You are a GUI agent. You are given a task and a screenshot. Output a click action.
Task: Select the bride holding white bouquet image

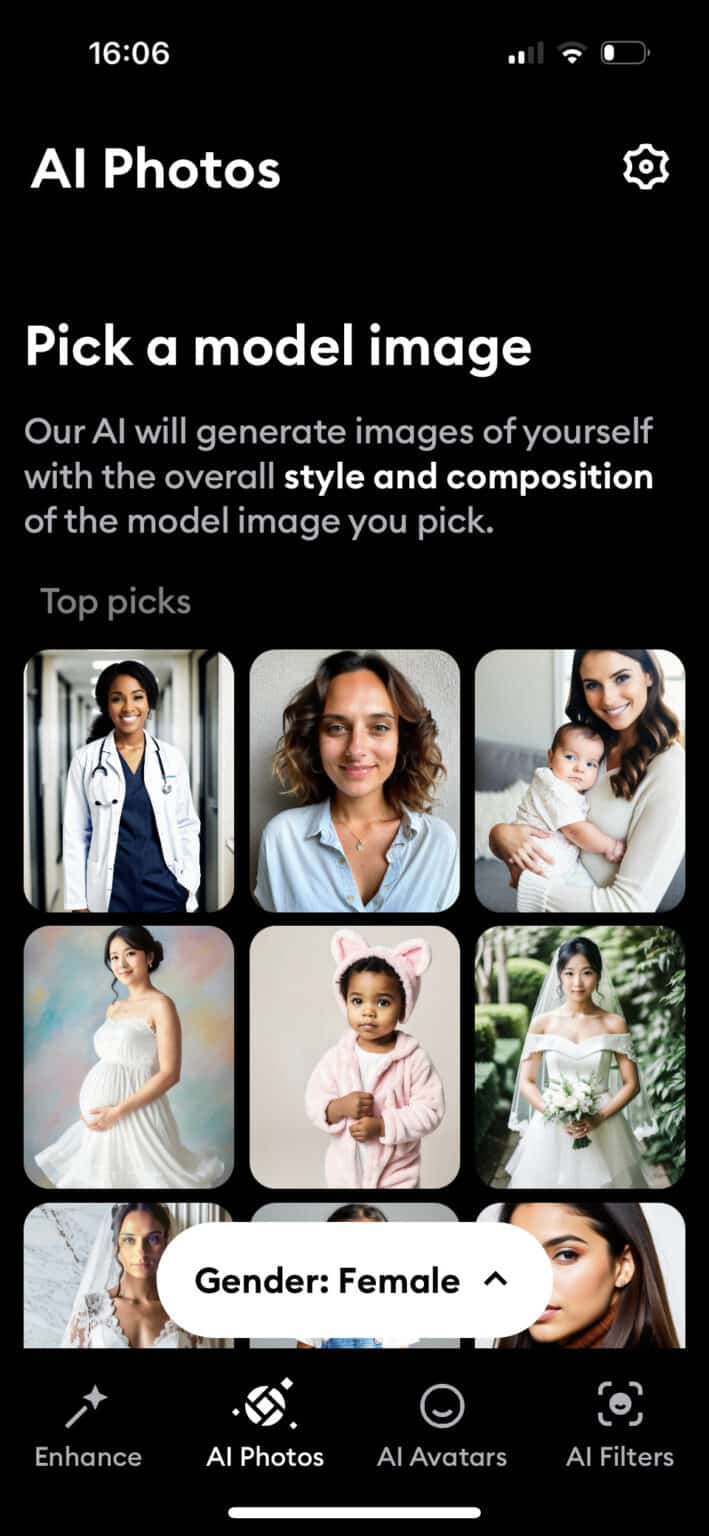(x=580, y=1056)
